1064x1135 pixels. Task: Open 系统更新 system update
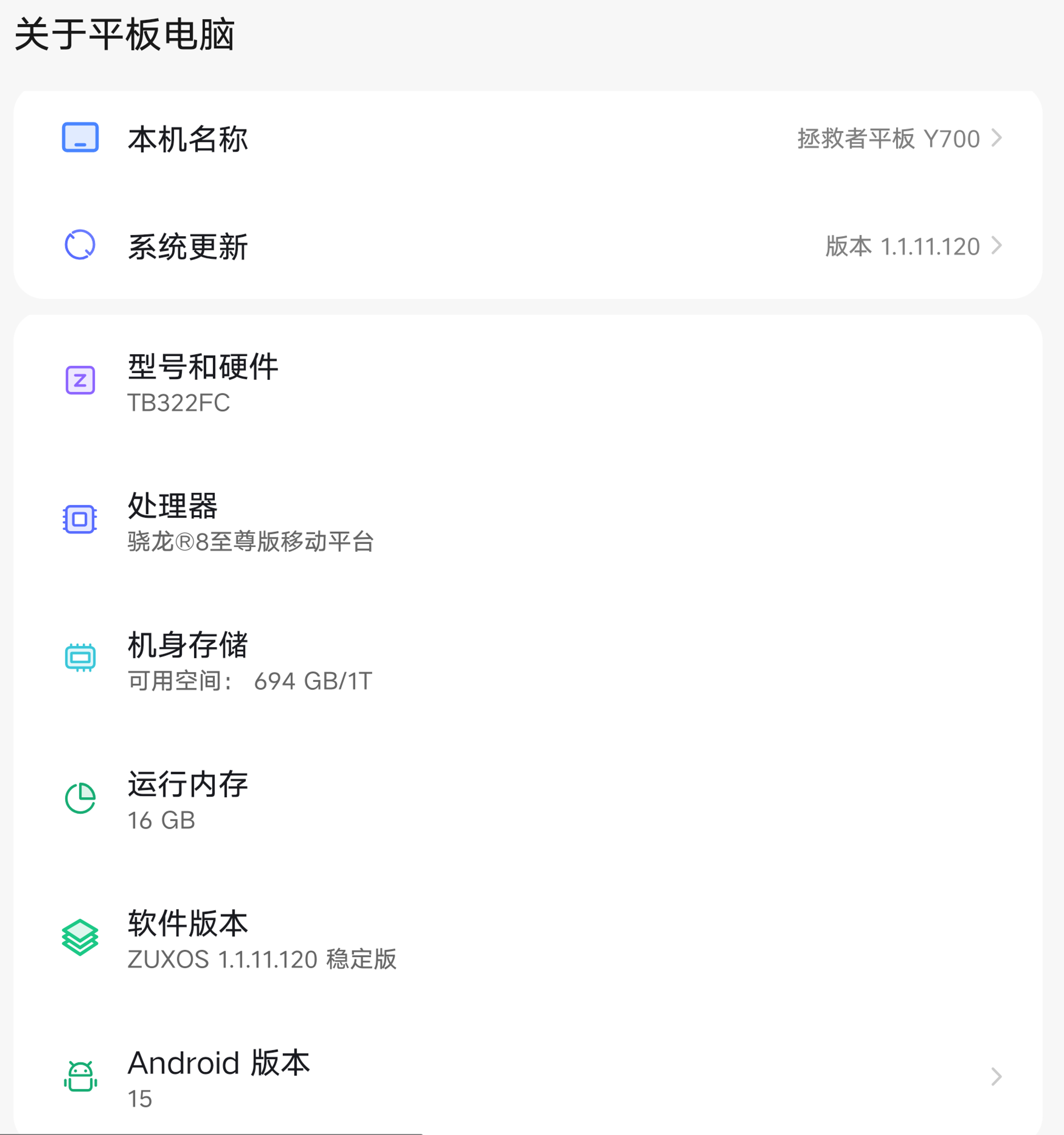[x=528, y=246]
